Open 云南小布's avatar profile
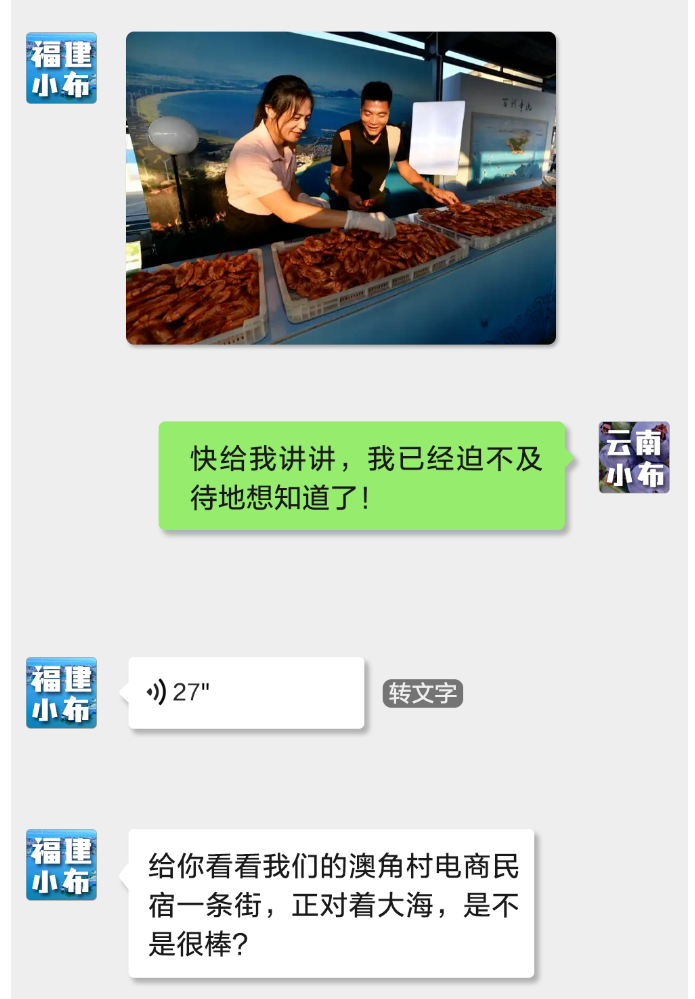695x999 pixels. click(633, 458)
